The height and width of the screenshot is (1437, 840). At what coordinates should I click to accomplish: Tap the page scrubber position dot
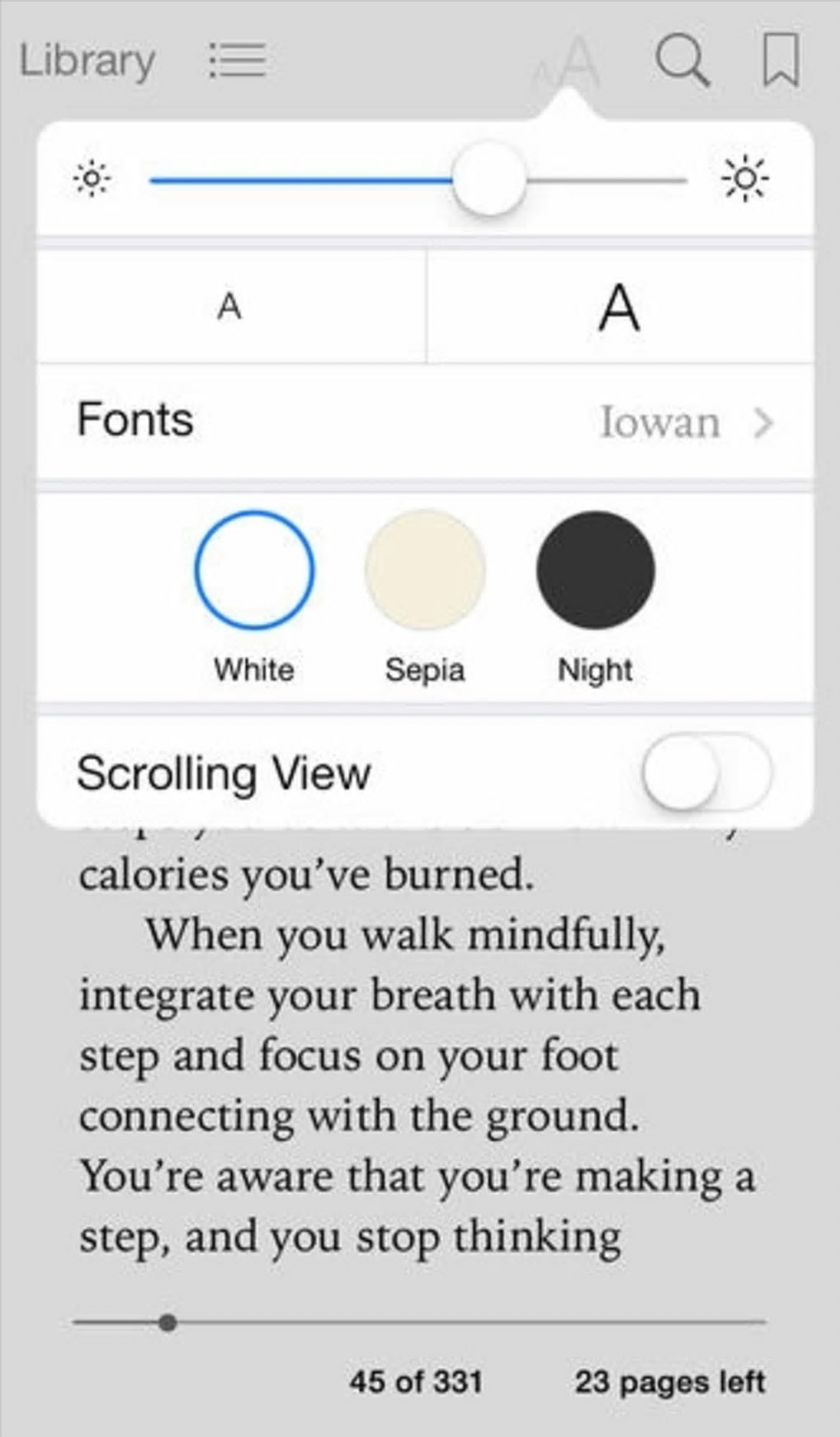click(x=167, y=1323)
